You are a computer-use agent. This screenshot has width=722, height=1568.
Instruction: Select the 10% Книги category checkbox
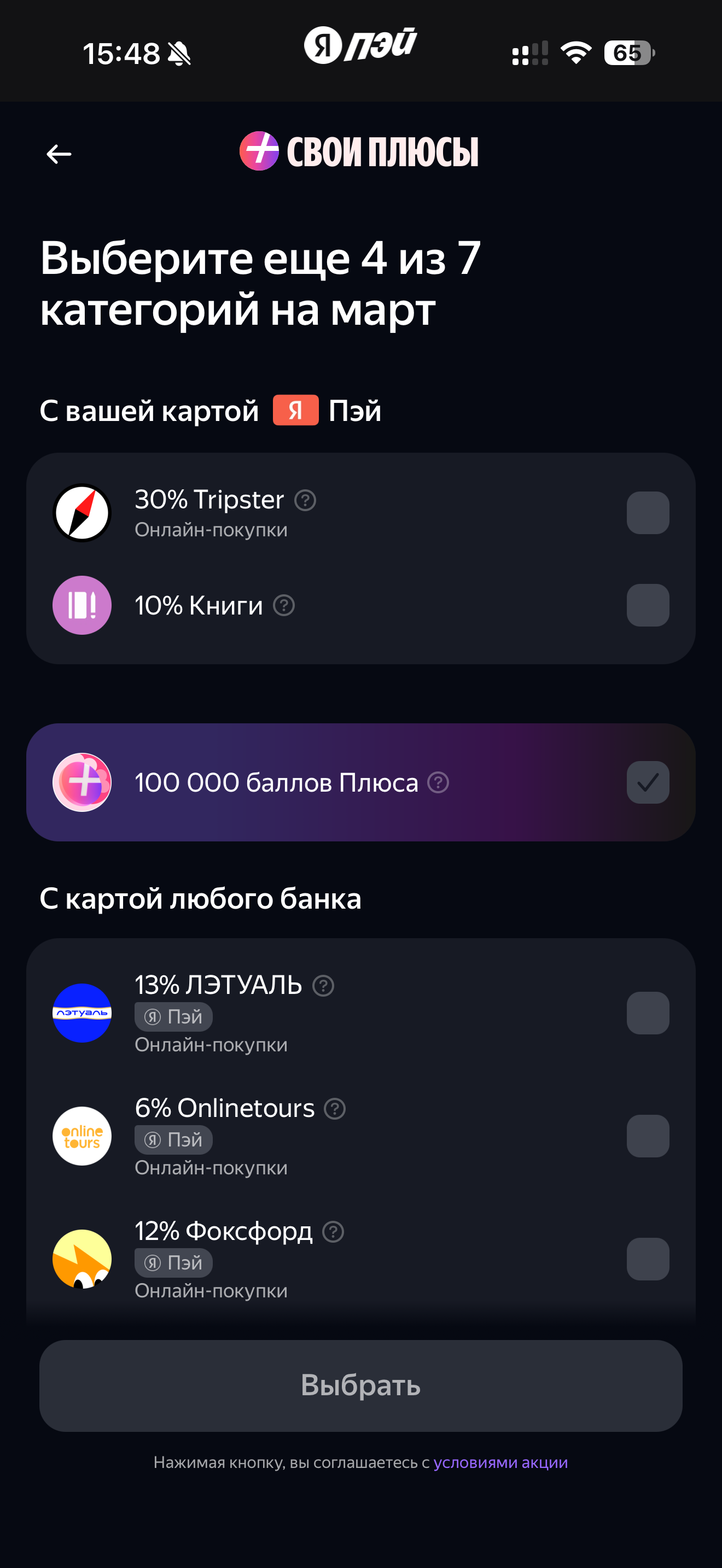coord(648,606)
